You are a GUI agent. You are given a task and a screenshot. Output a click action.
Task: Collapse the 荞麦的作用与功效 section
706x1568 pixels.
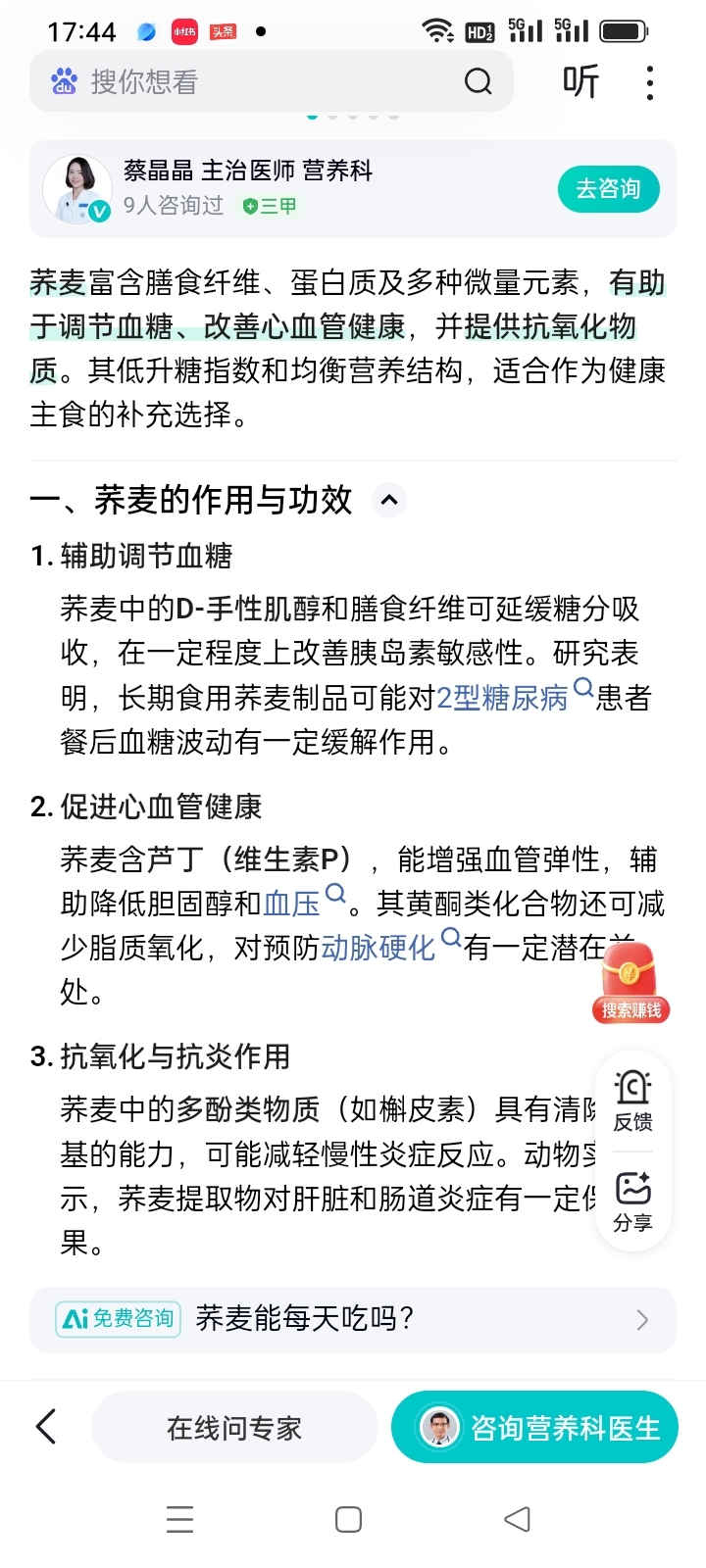(389, 501)
